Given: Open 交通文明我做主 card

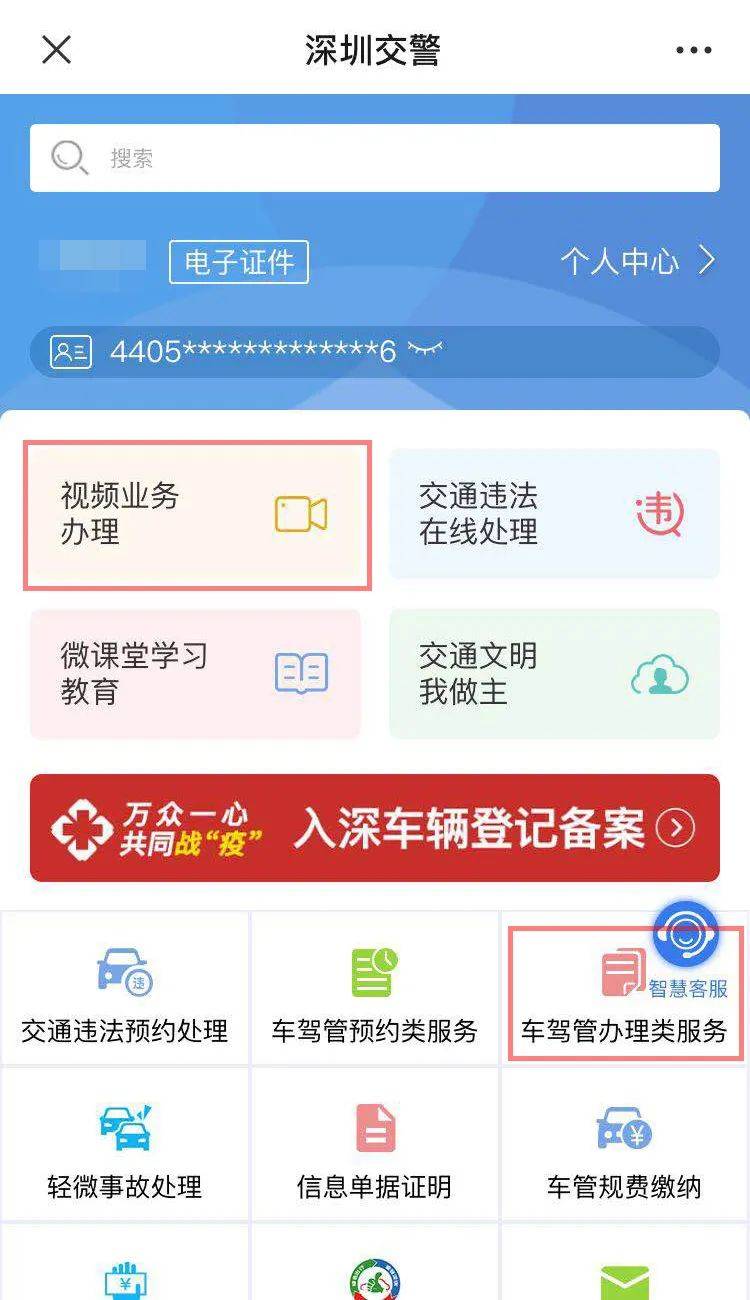Looking at the screenshot, I should (554, 674).
